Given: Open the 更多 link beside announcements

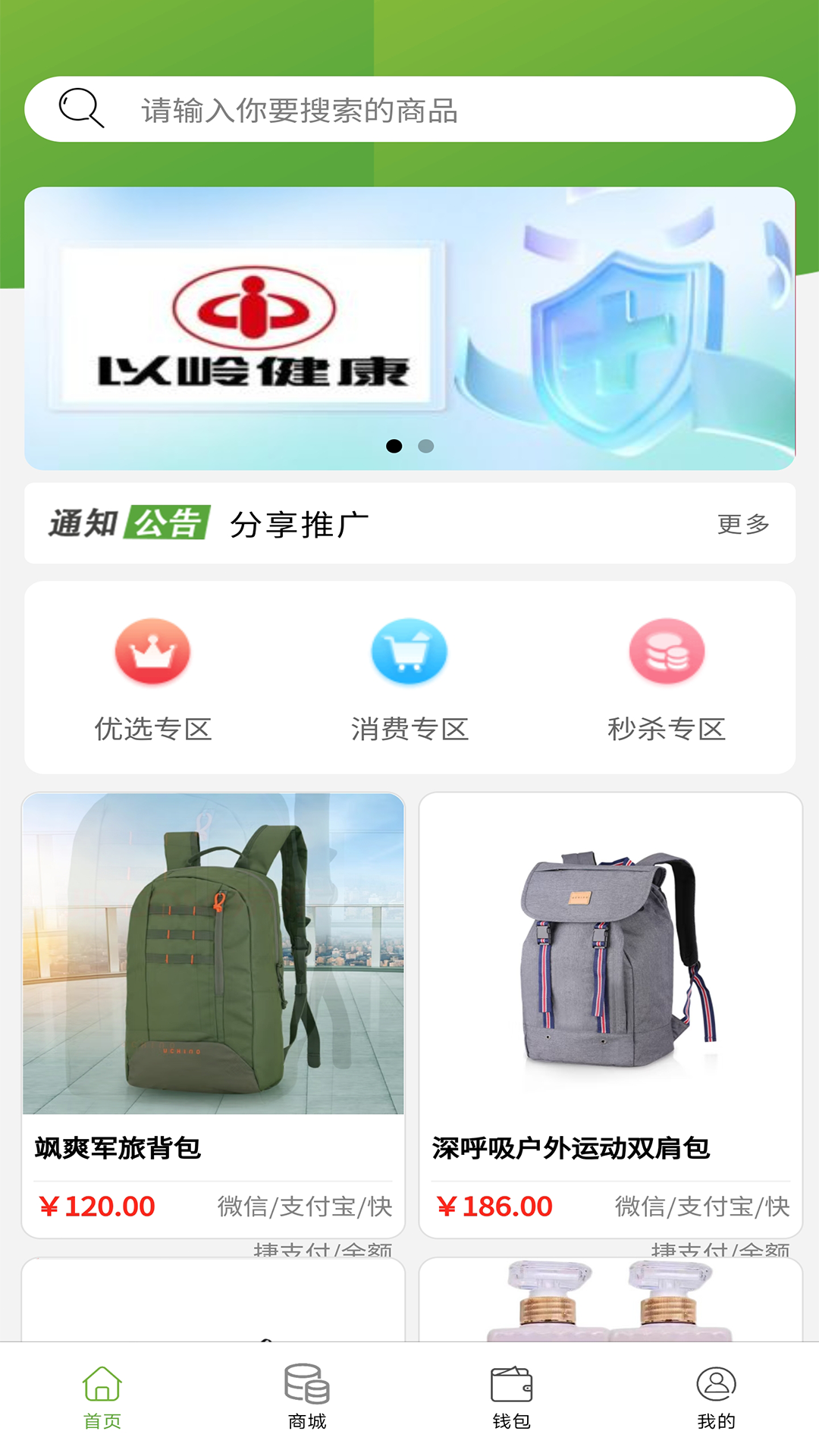Looking at the screenshot, I should 742,522.
